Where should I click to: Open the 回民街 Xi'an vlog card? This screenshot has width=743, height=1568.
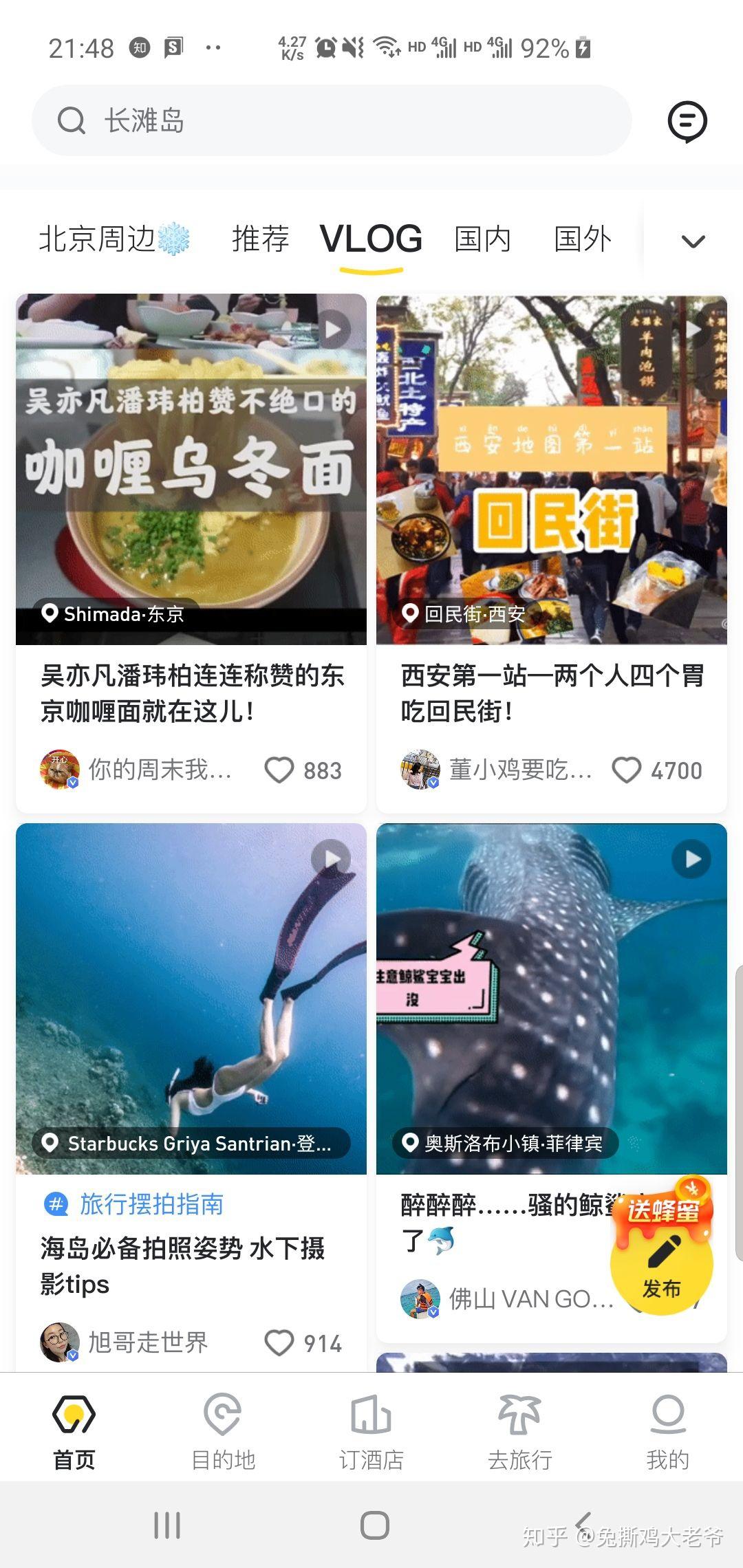(x=551, y=469)
